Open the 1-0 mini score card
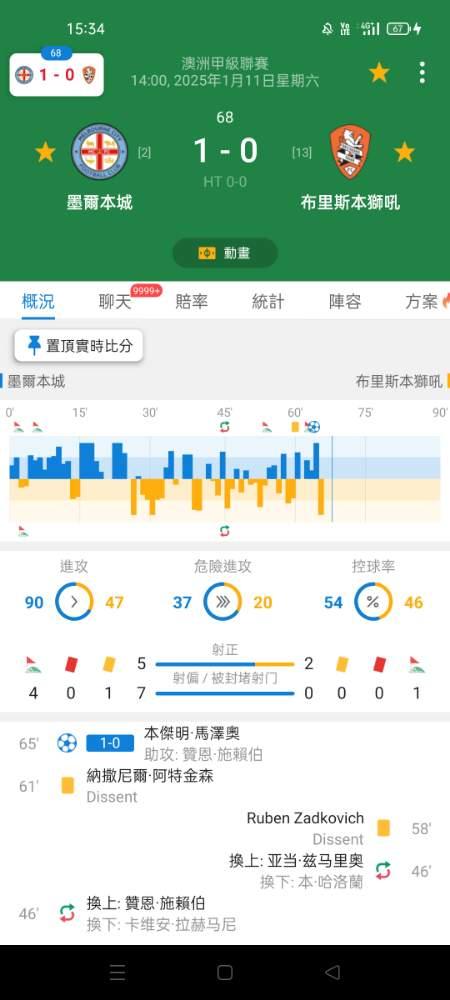 (57, 75)
